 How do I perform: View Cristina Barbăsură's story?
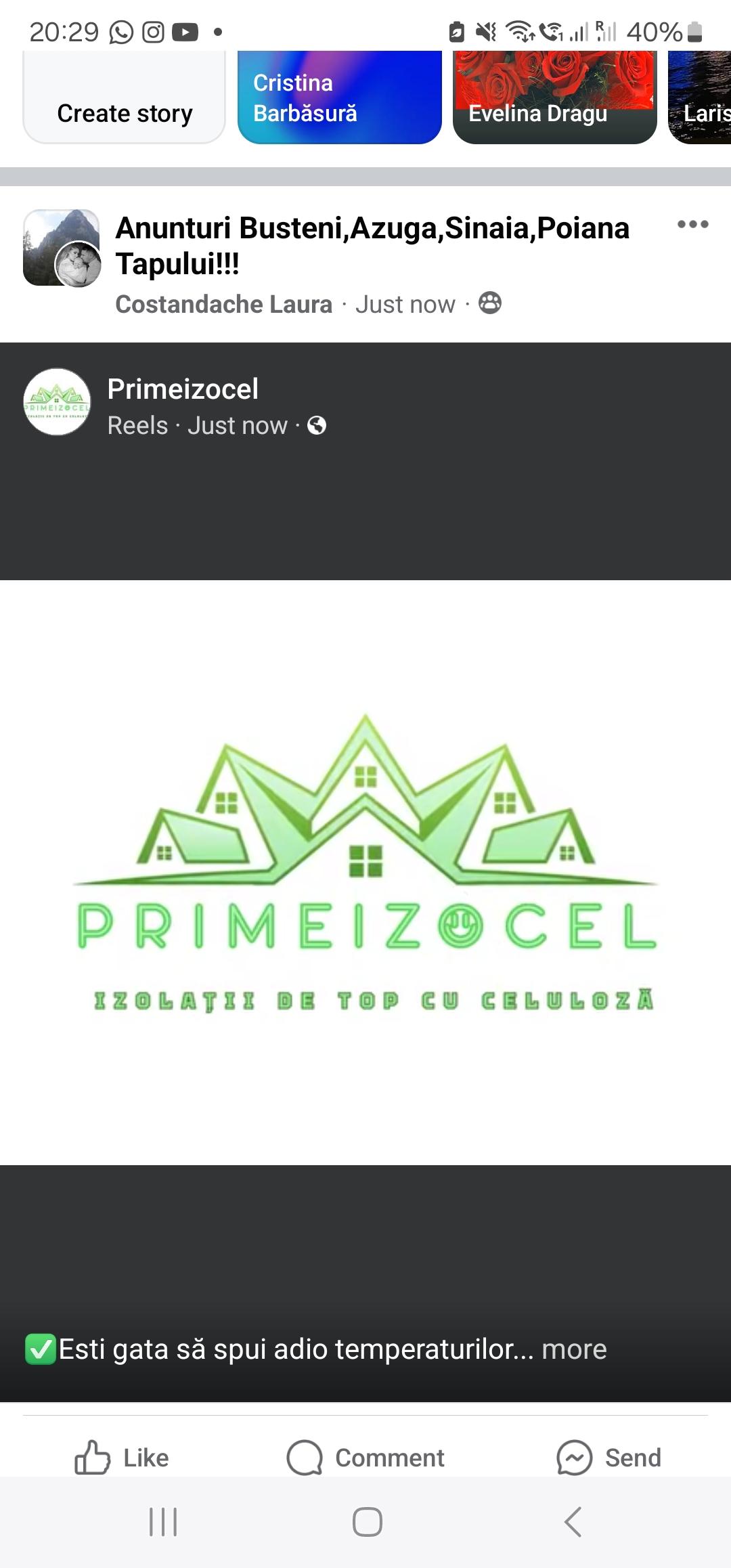(339, 98)
